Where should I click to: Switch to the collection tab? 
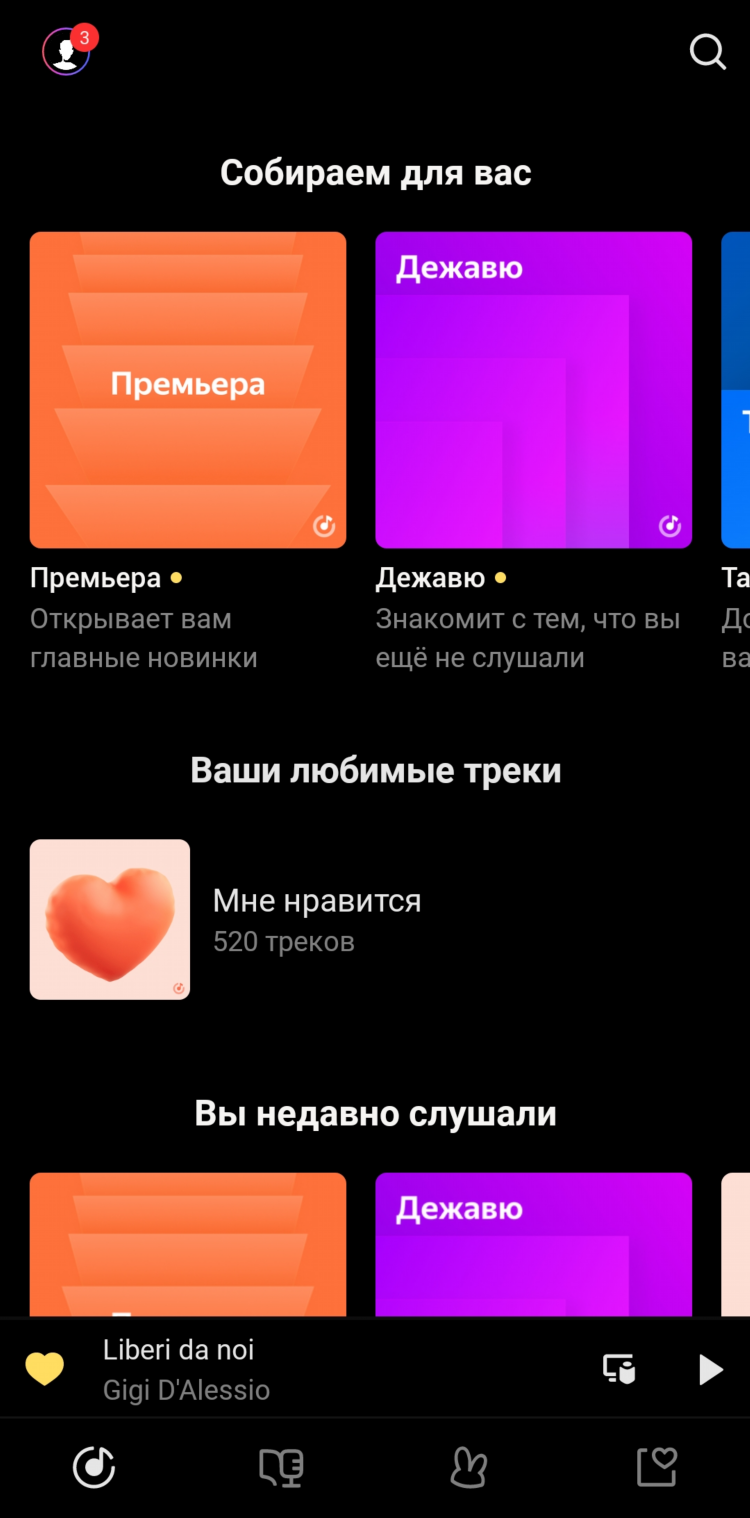tap(657, 1468)
